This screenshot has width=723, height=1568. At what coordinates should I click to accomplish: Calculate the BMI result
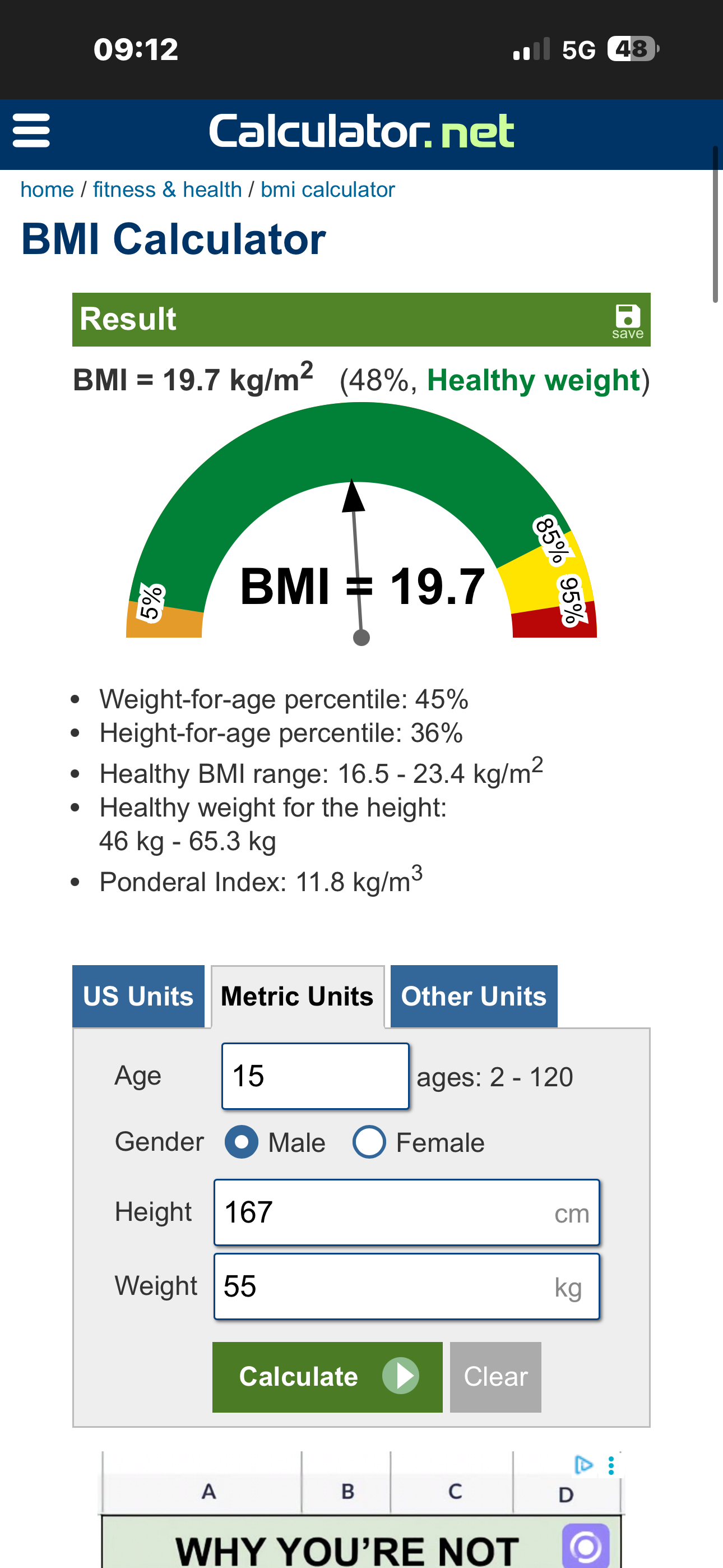tap(327, 1377)
